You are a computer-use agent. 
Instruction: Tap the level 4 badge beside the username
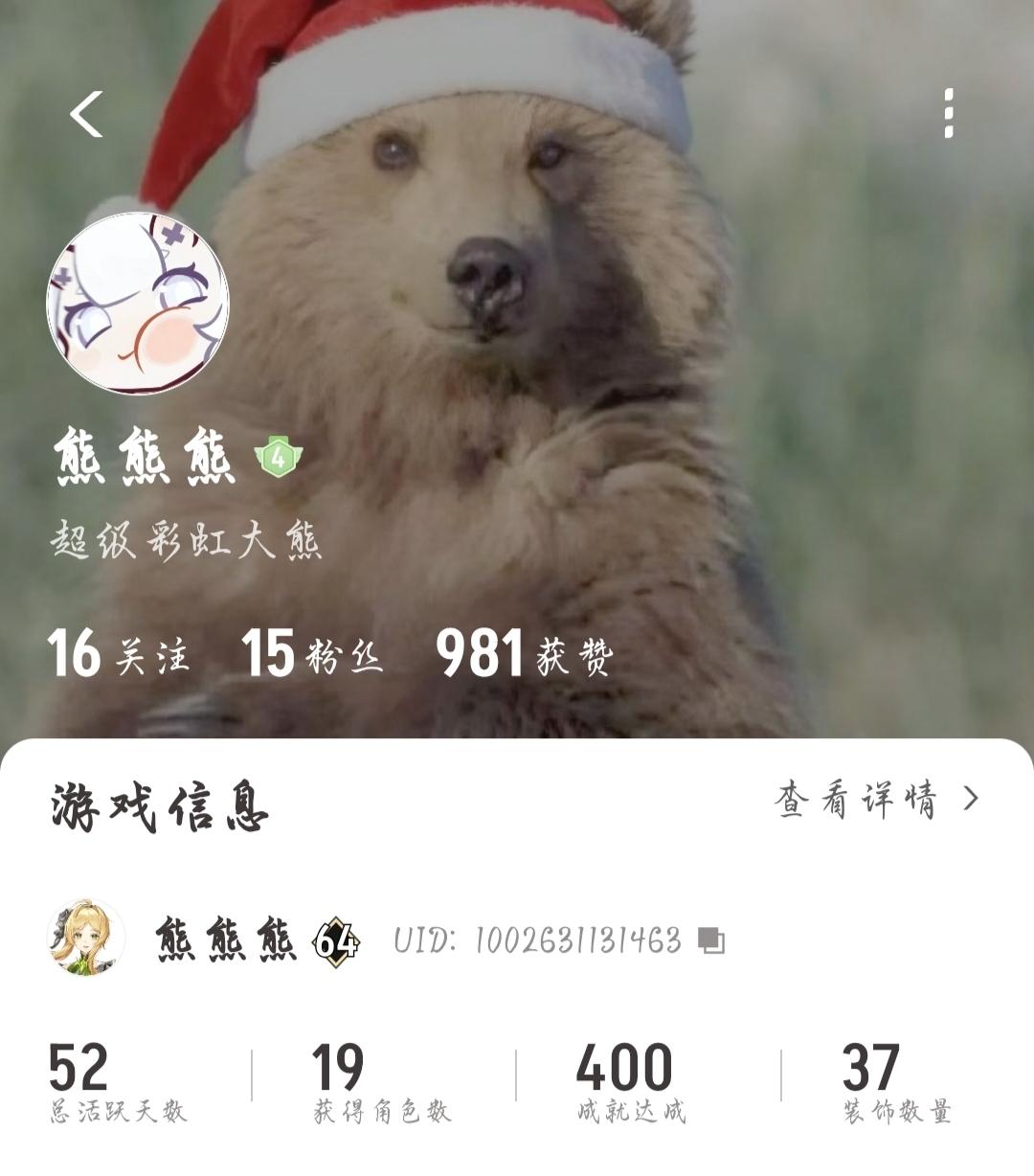coord(279,458)
